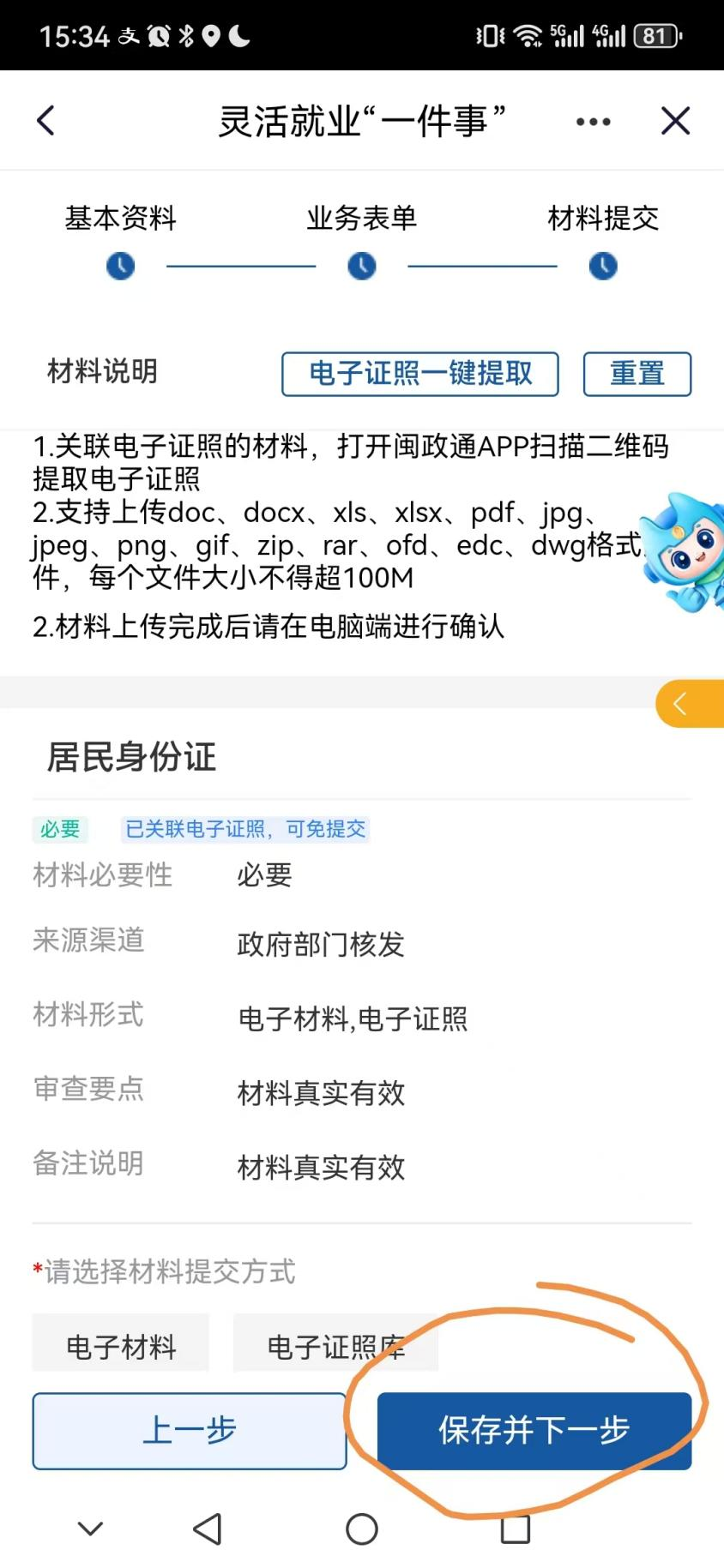Close the 灵活就业一件事 page
724x1568 pixels.
point(675,121)
